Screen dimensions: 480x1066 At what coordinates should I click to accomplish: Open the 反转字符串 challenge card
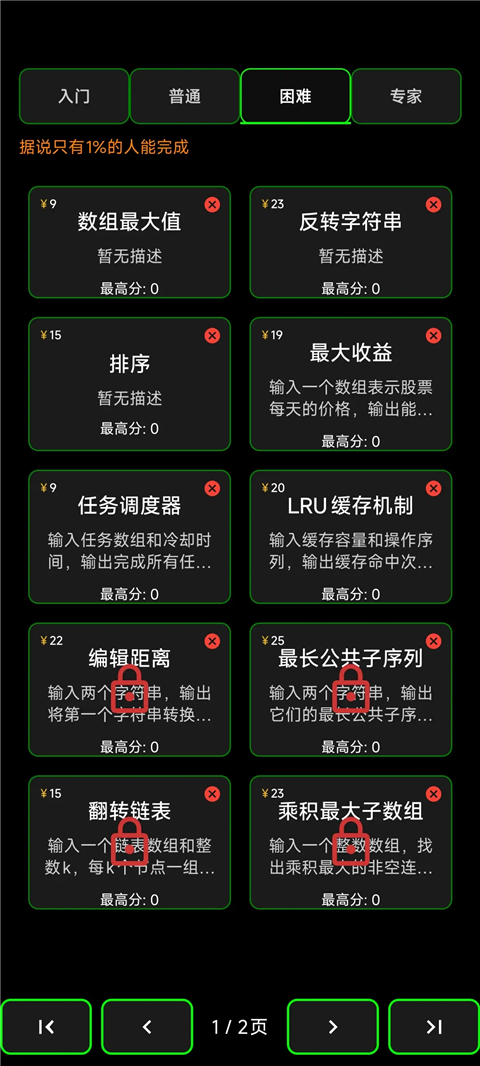tap(351, 242)
